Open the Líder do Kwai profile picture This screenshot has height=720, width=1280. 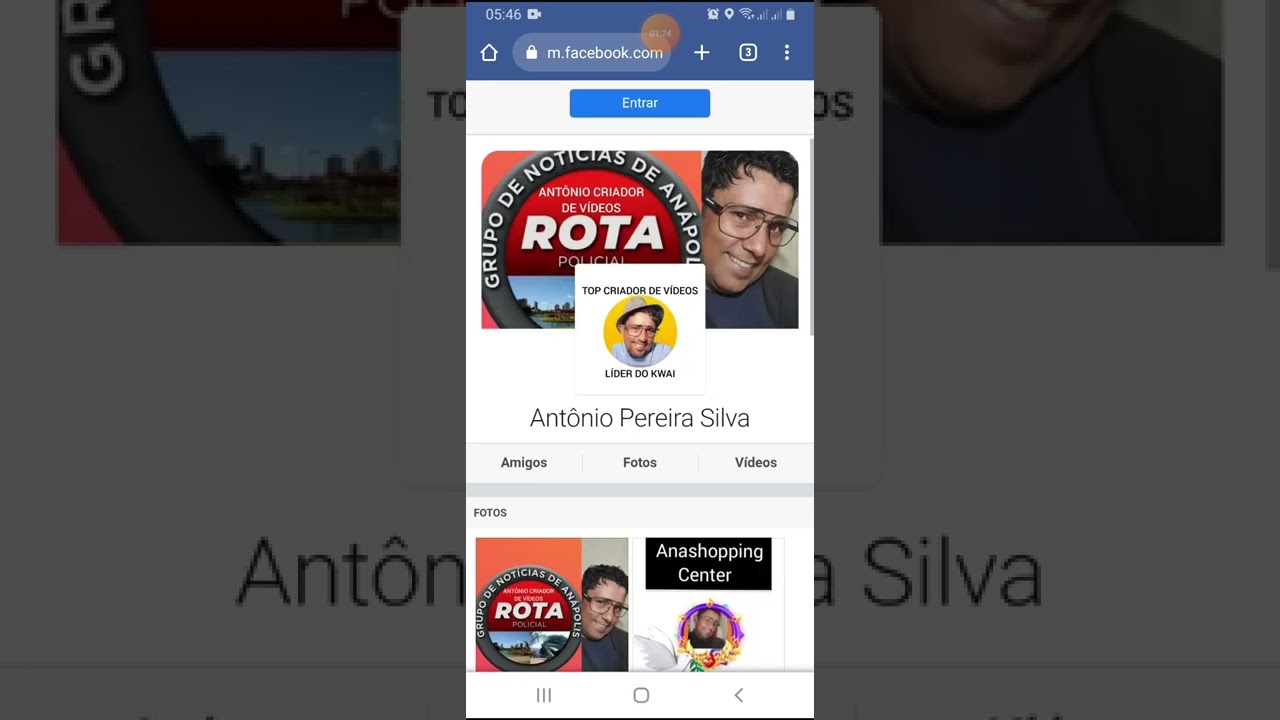(640, 330)
